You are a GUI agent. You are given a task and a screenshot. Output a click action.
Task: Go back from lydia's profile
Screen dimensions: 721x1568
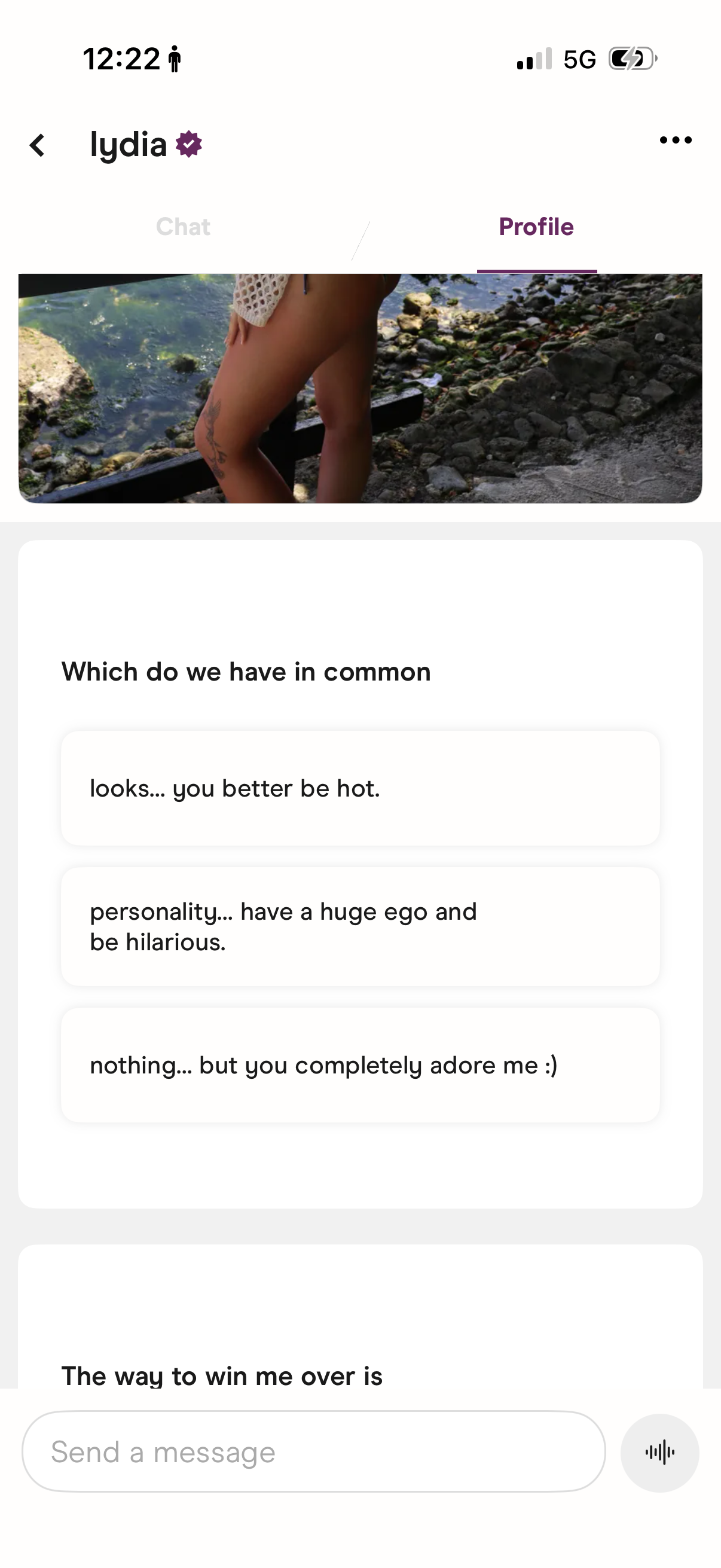pyautogui.click(x=38, y=145)
